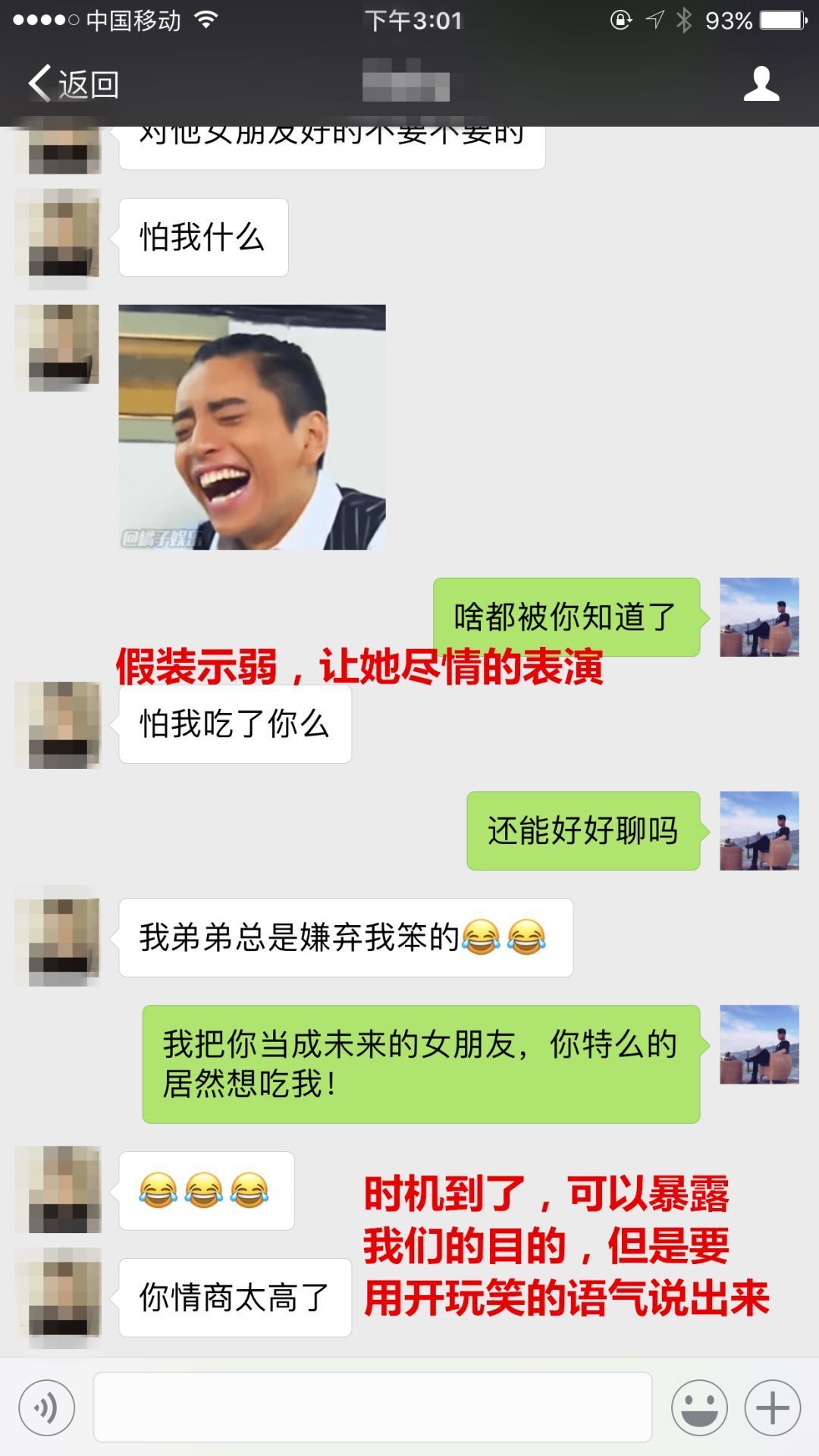Tap avatar beside '怕我吃了你么' message
Viewport: 819px width, 1456px height.
pos(59,724)
